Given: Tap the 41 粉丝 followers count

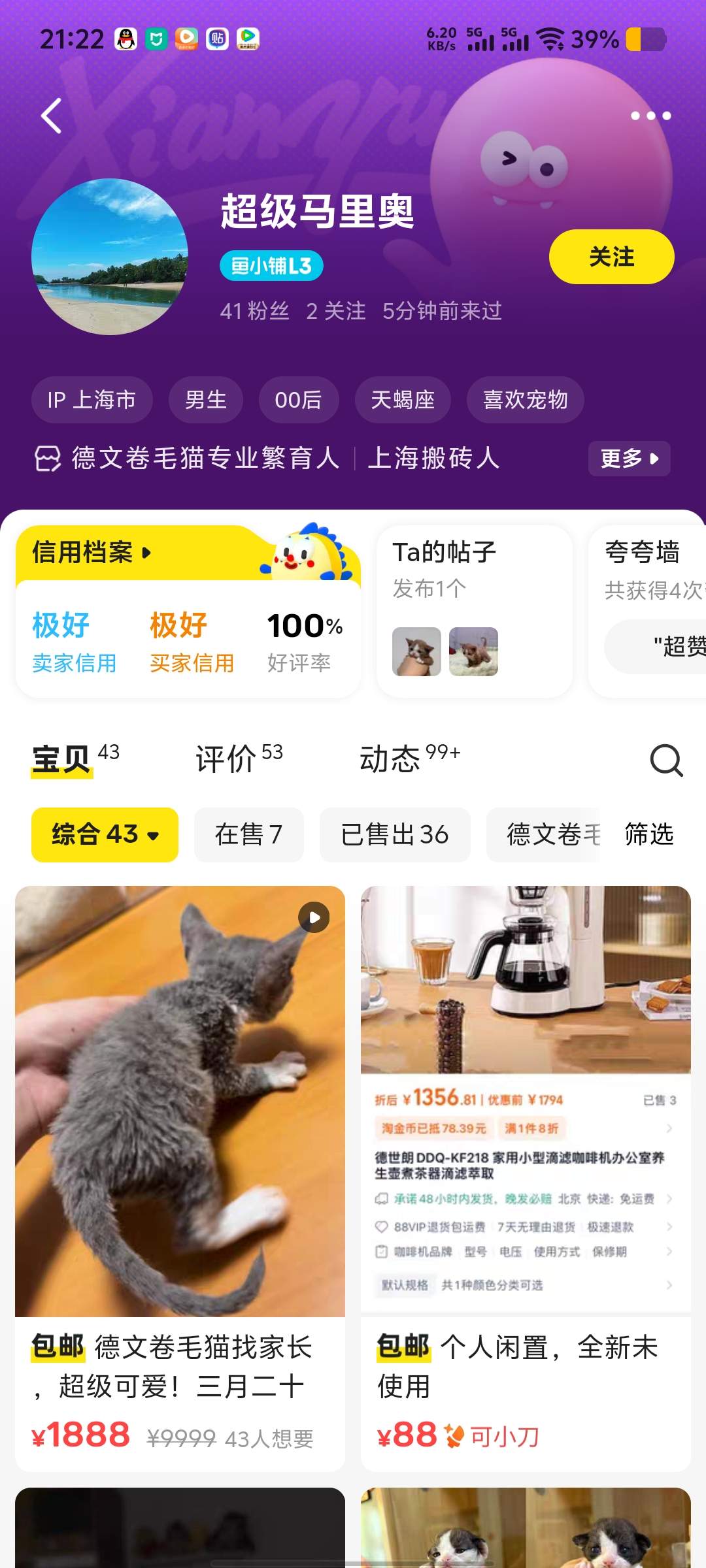Looking at the screenshot, I should (x=254, y=311).
